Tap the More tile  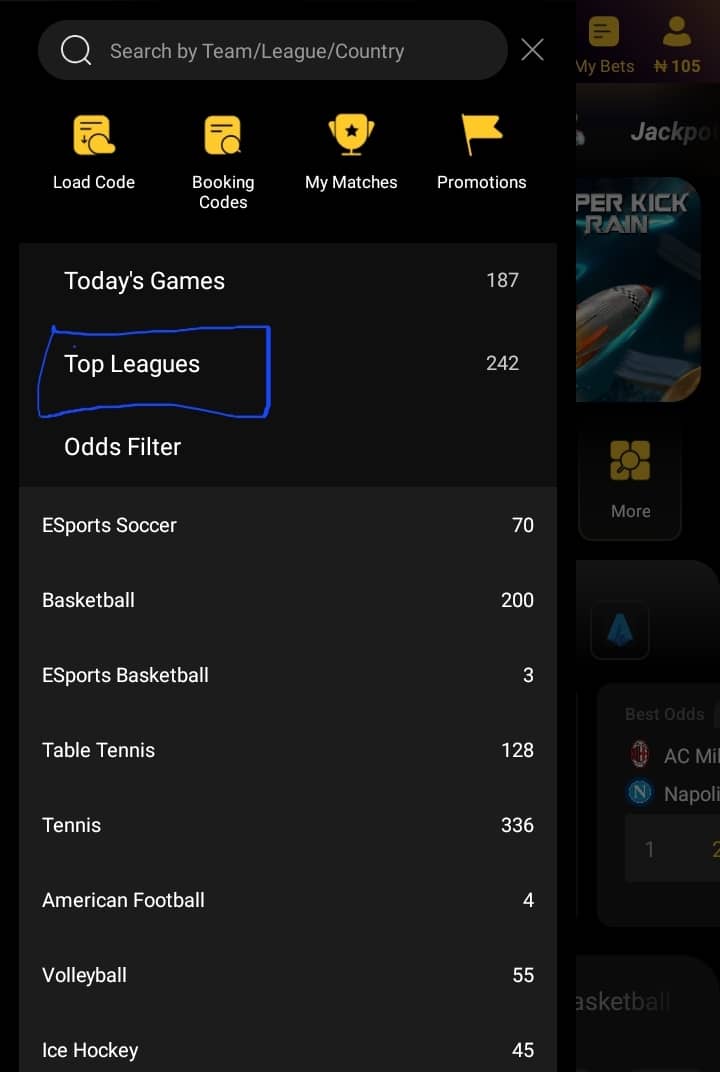(x=630, y=478)
